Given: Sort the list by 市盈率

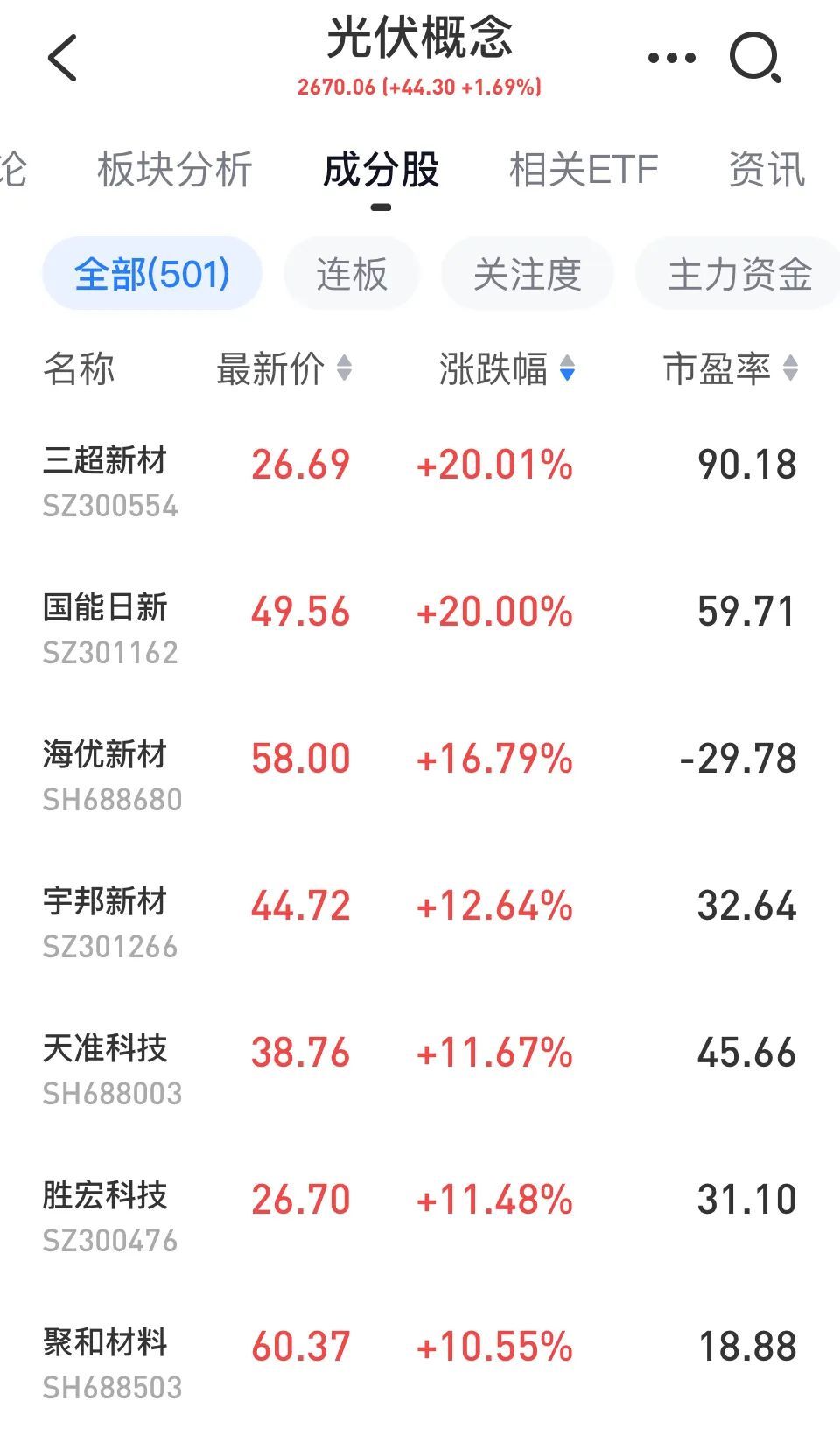Looking at the screenshot, I should coord(731,368).
